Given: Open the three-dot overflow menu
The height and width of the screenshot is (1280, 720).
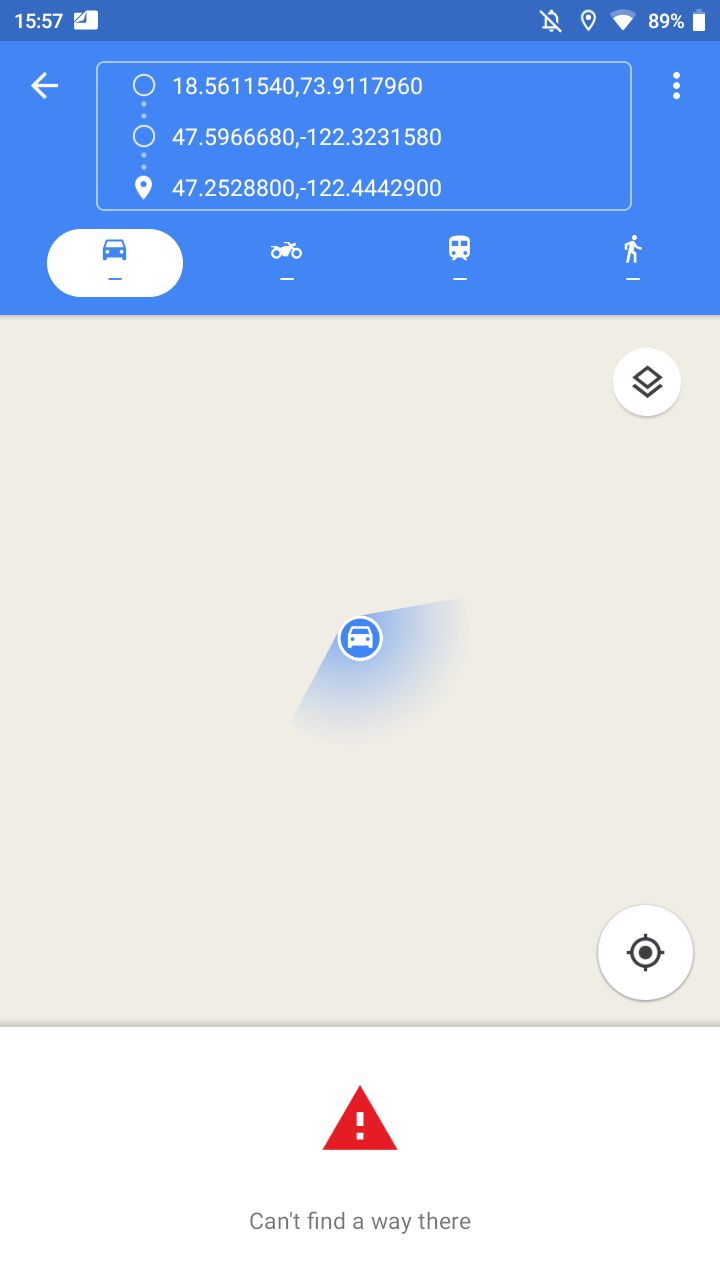Looking at the screenshot, I should tap(676, 86).
